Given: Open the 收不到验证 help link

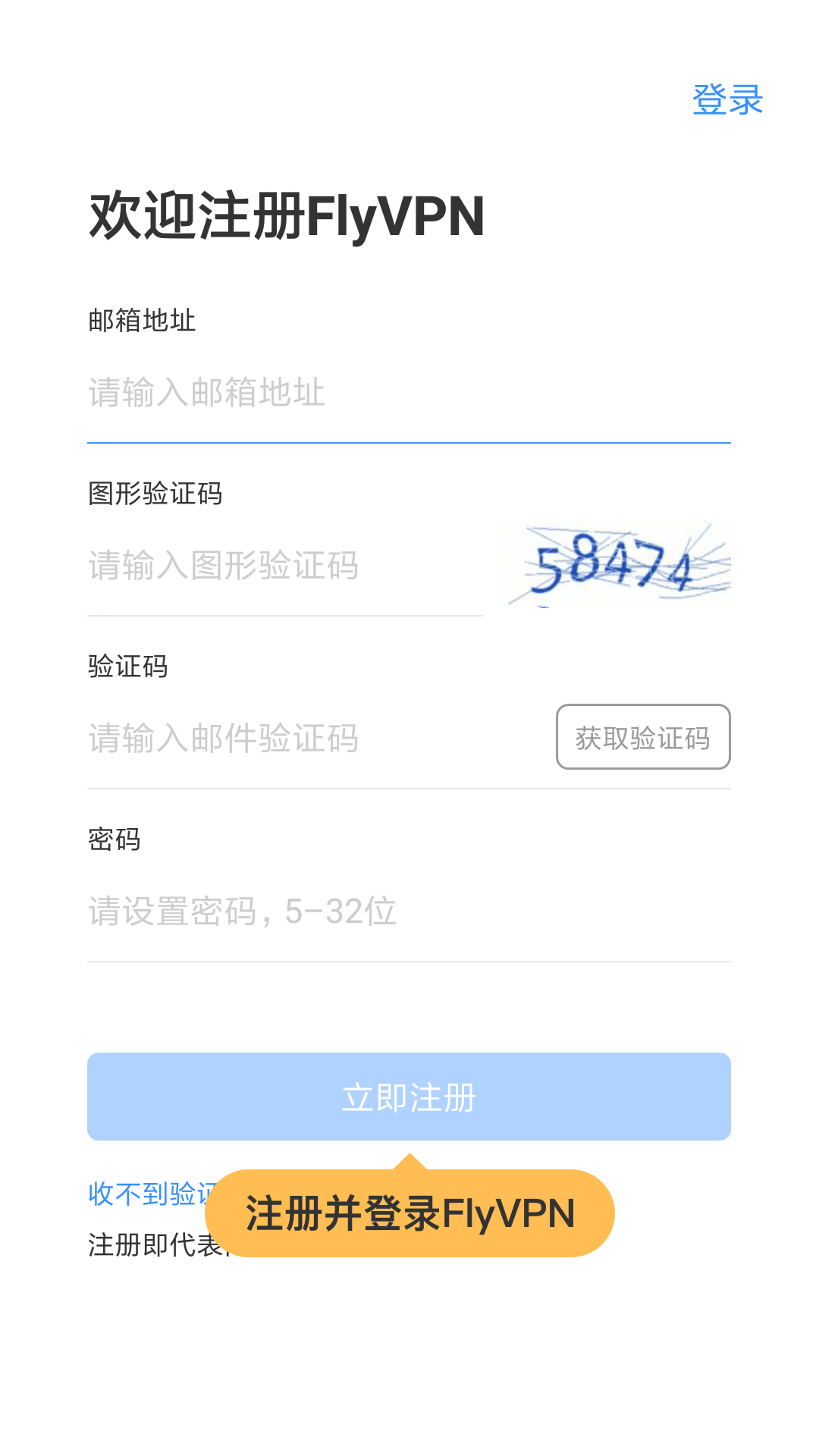Looking at the screenshot, I should tap(144, 1194).
